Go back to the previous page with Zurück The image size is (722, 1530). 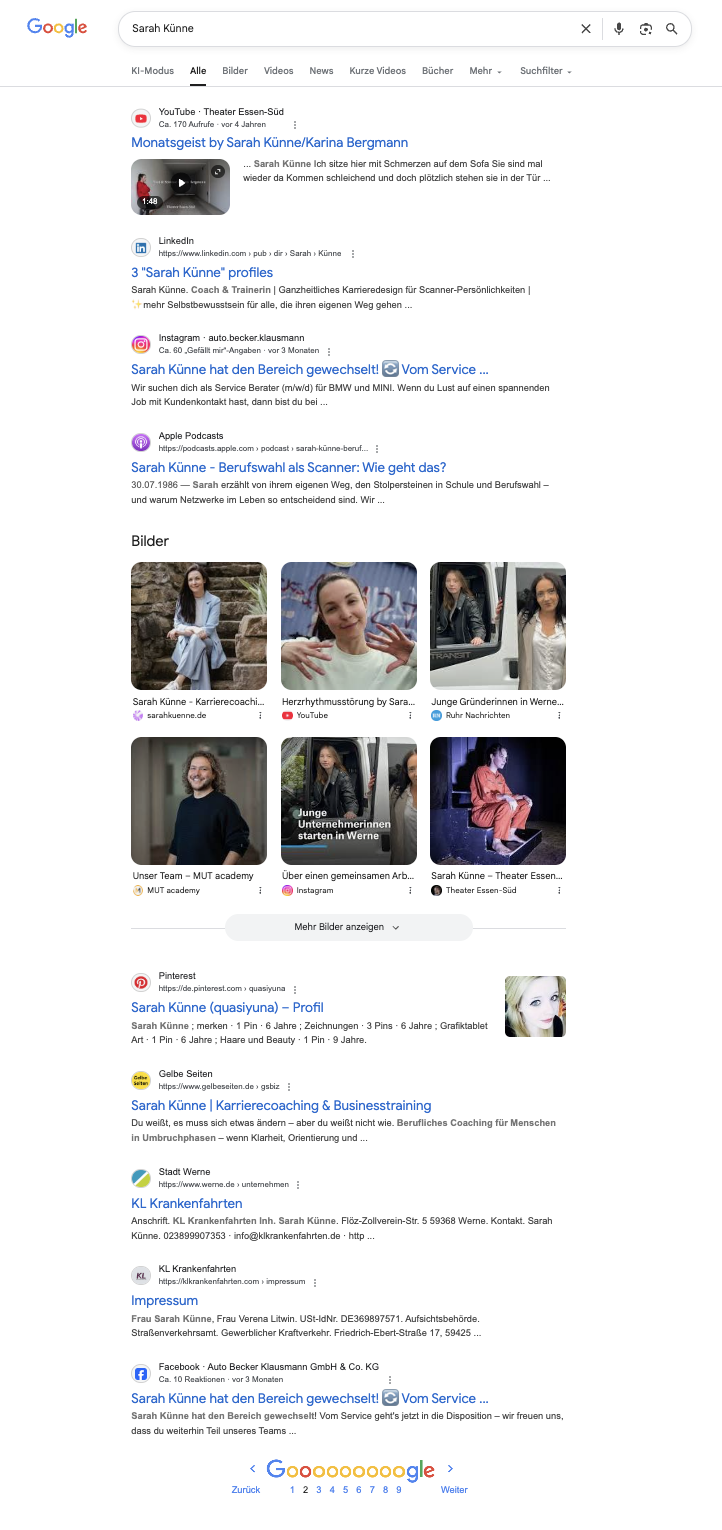click(x=246, y=1489)
